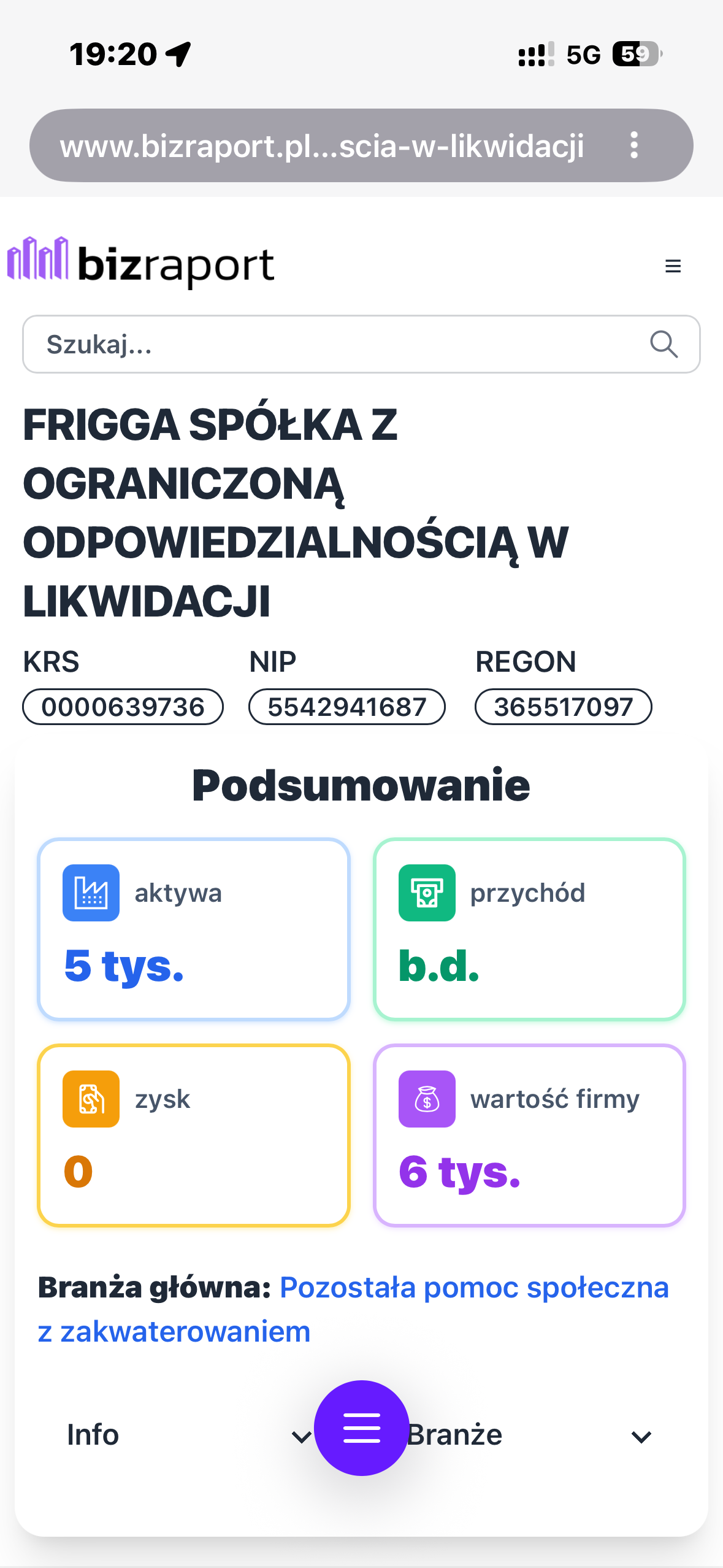723x1568 pixels.
Task: Tap the browser address bar URL
Action: [x=322, y=146]
